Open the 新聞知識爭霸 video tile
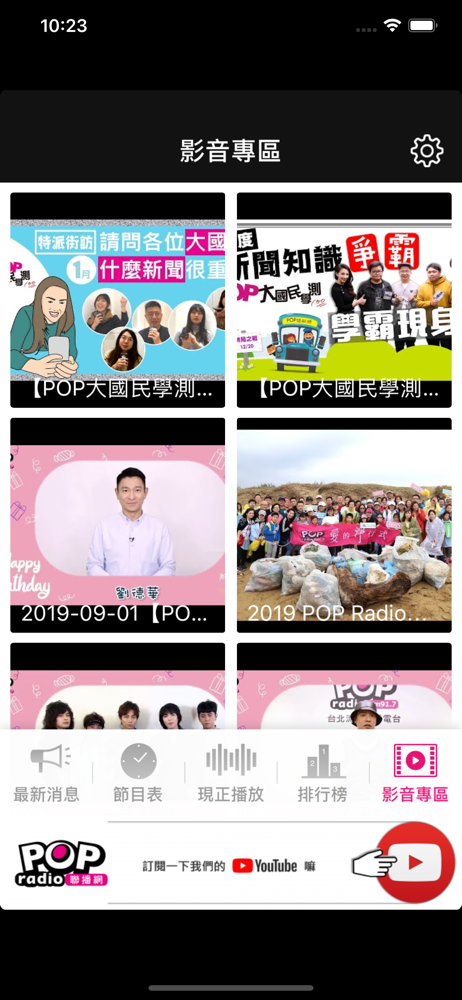 point(344,300)
